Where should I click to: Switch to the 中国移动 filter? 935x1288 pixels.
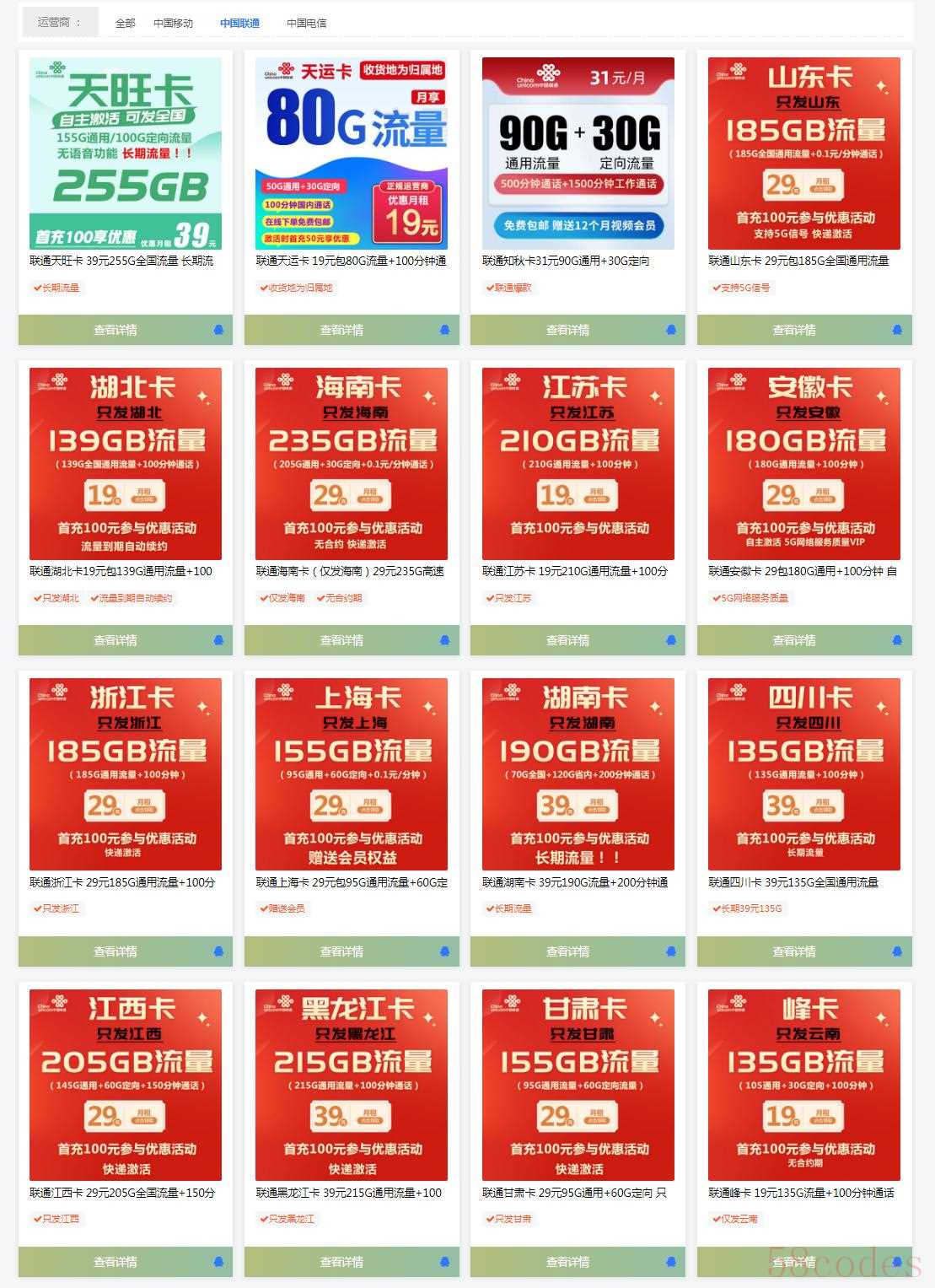pyautogui.click(x=173, y=24)
